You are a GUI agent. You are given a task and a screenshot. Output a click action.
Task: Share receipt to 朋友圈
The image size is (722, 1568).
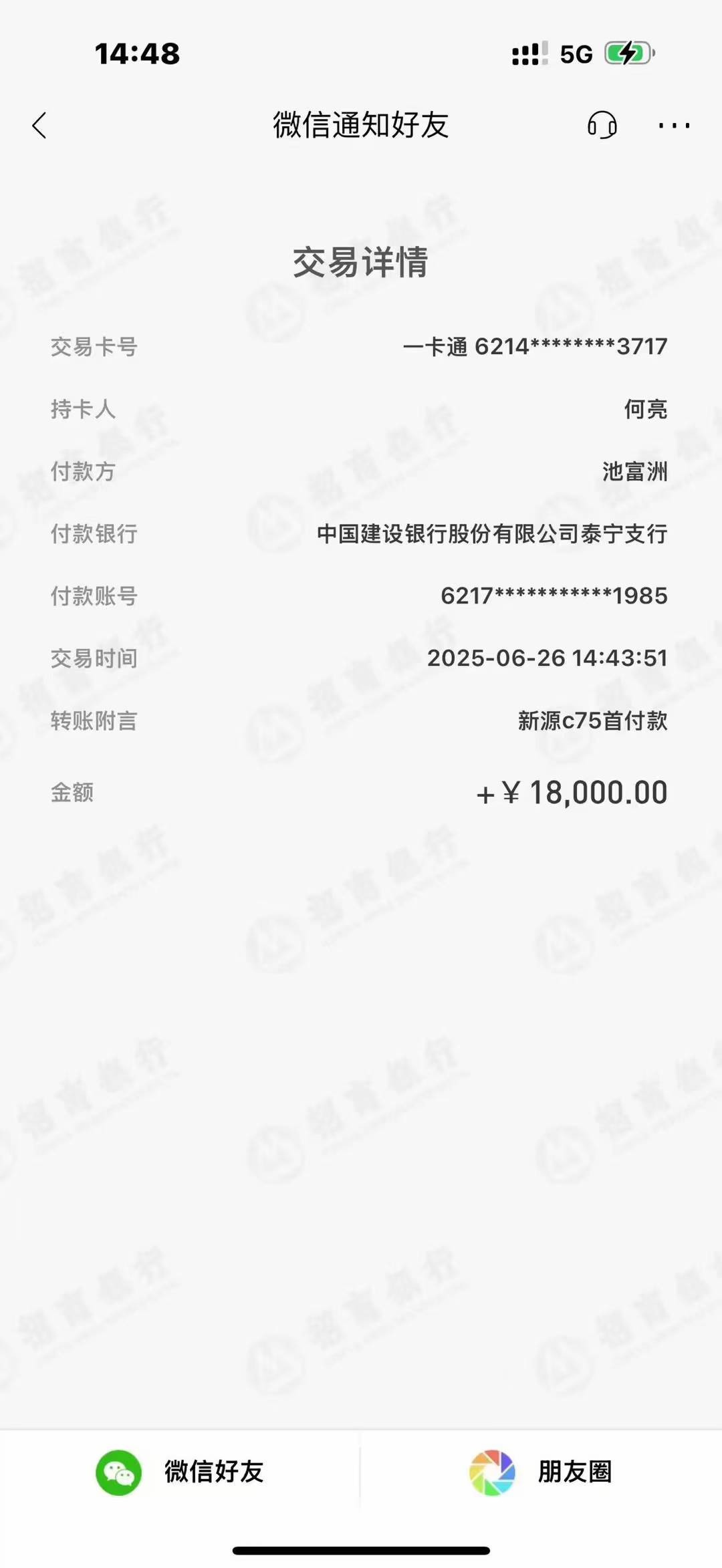click(x=540, y=1472)
